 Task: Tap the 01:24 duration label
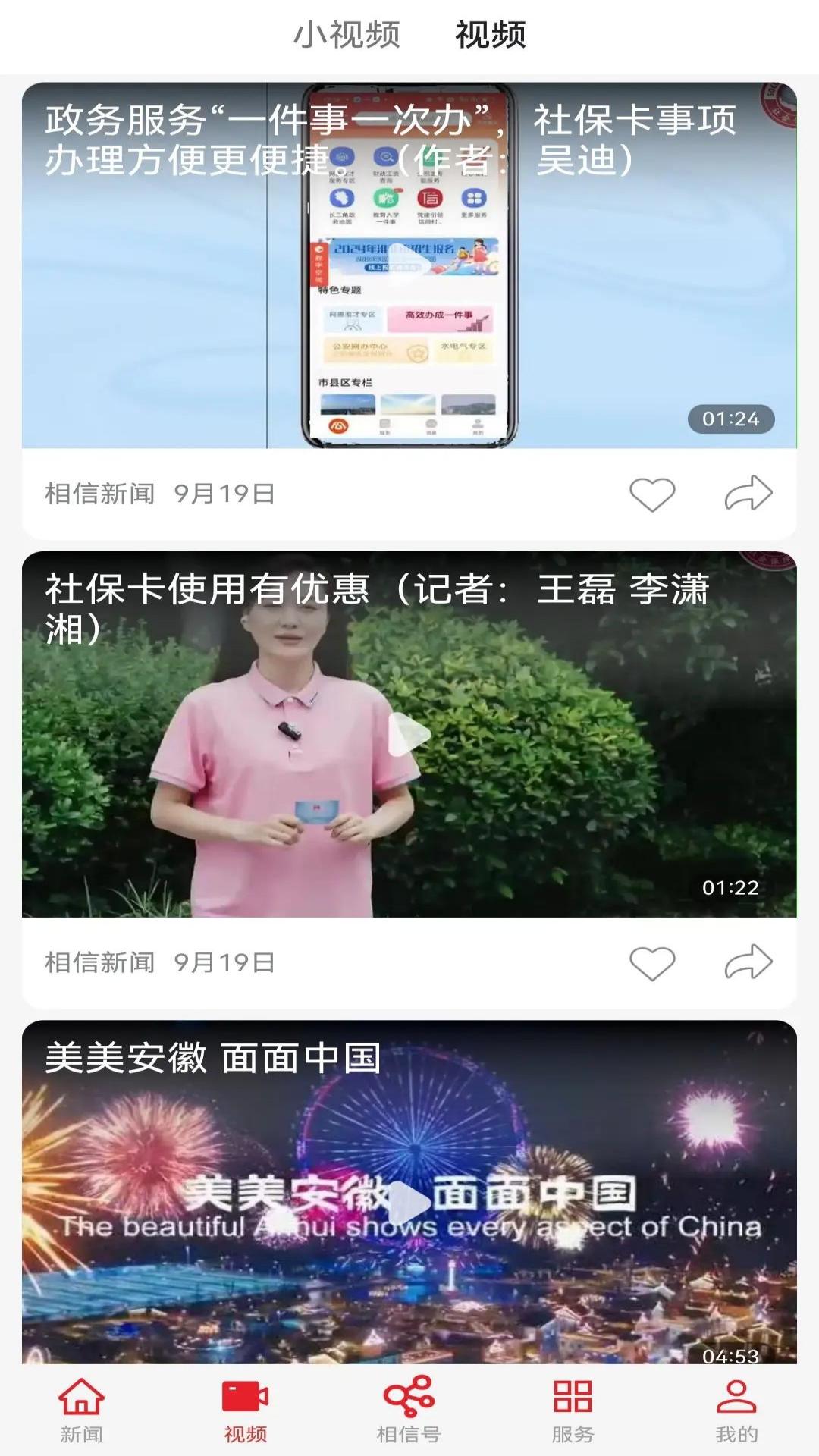coord(730,420)
